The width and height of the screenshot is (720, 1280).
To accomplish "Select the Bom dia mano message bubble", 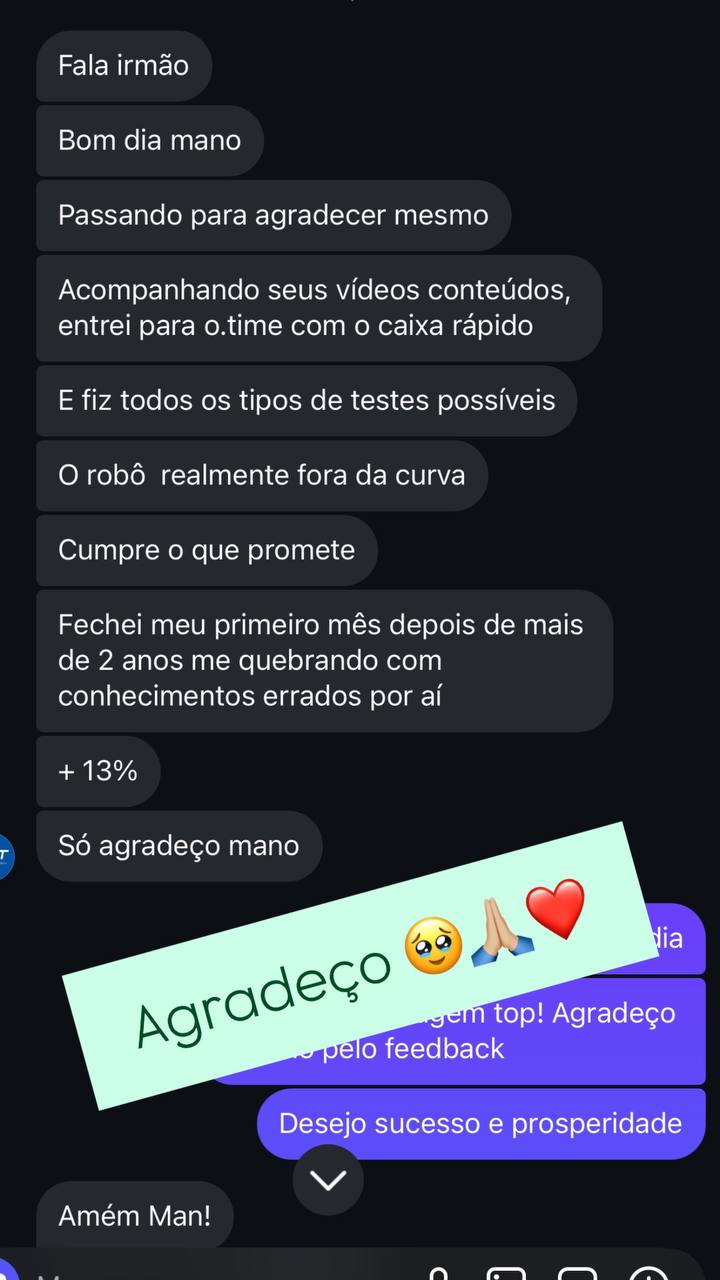I will pos(149,140).
